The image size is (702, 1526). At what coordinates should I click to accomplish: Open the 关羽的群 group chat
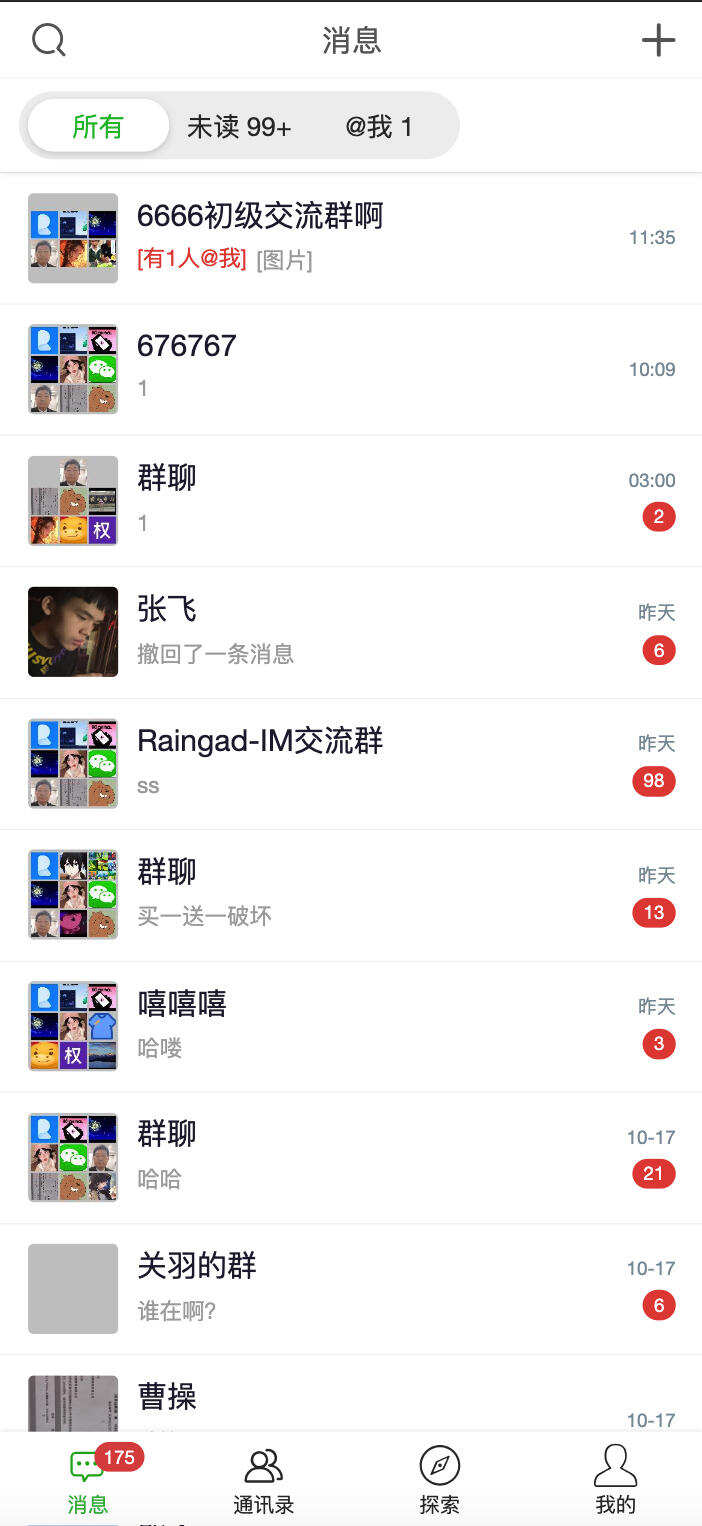(x=350, y=1288)
